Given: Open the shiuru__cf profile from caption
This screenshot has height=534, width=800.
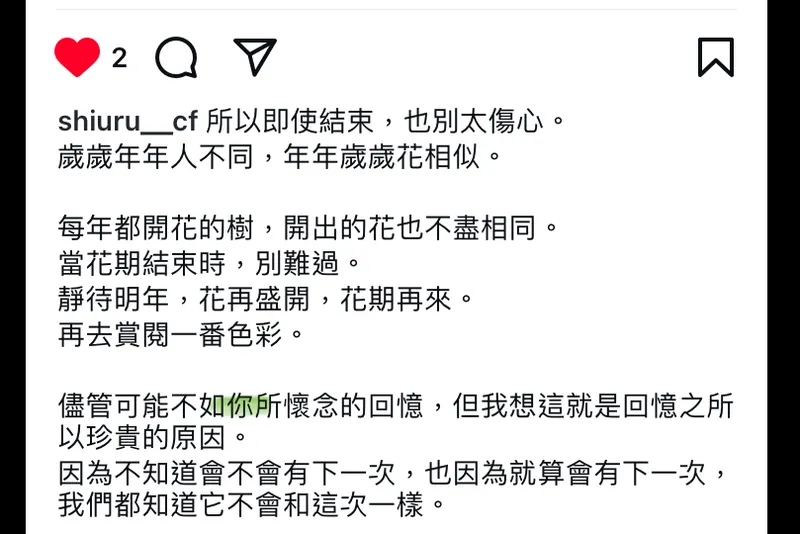Looking at the screenshot, I should (128, 122).
